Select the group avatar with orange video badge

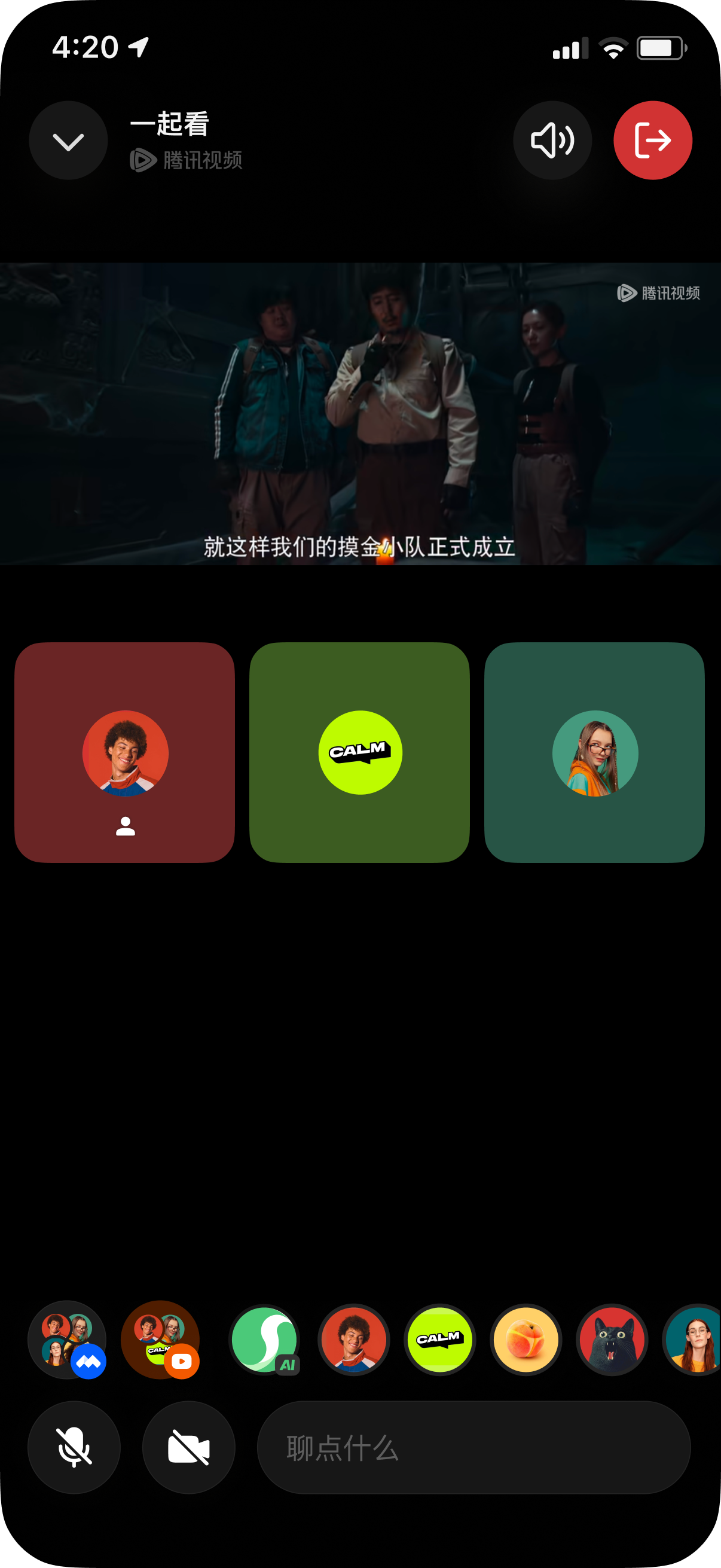point(160,1339)
